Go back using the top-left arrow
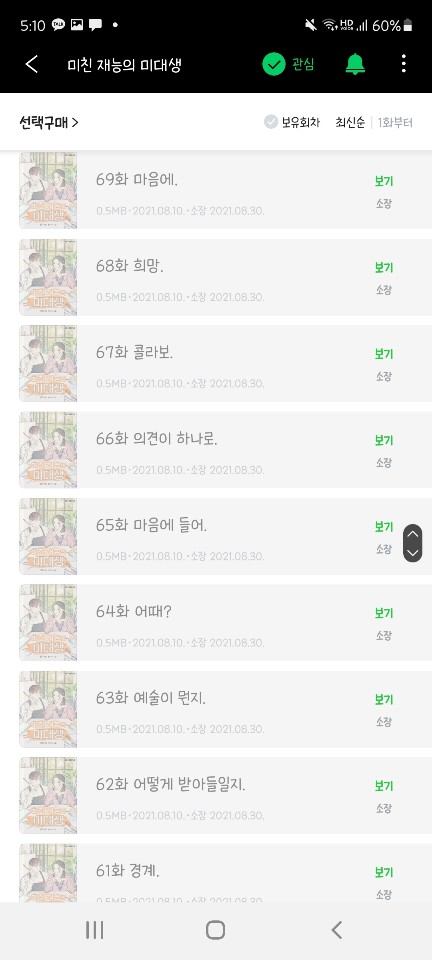 click(32, 64)
